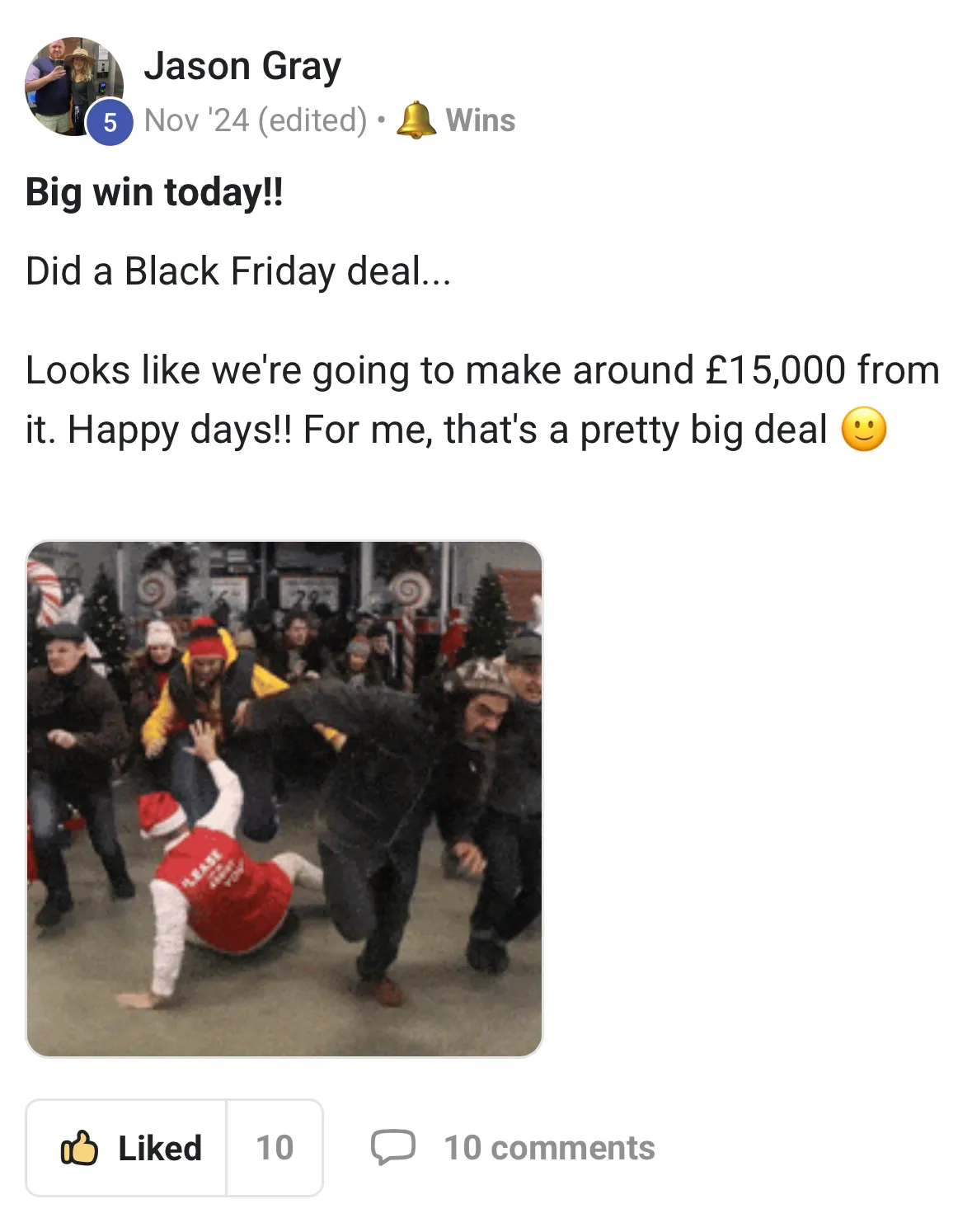Open the Jason Gray profile name
This screenshot has height=1232, width=972.
242,66
